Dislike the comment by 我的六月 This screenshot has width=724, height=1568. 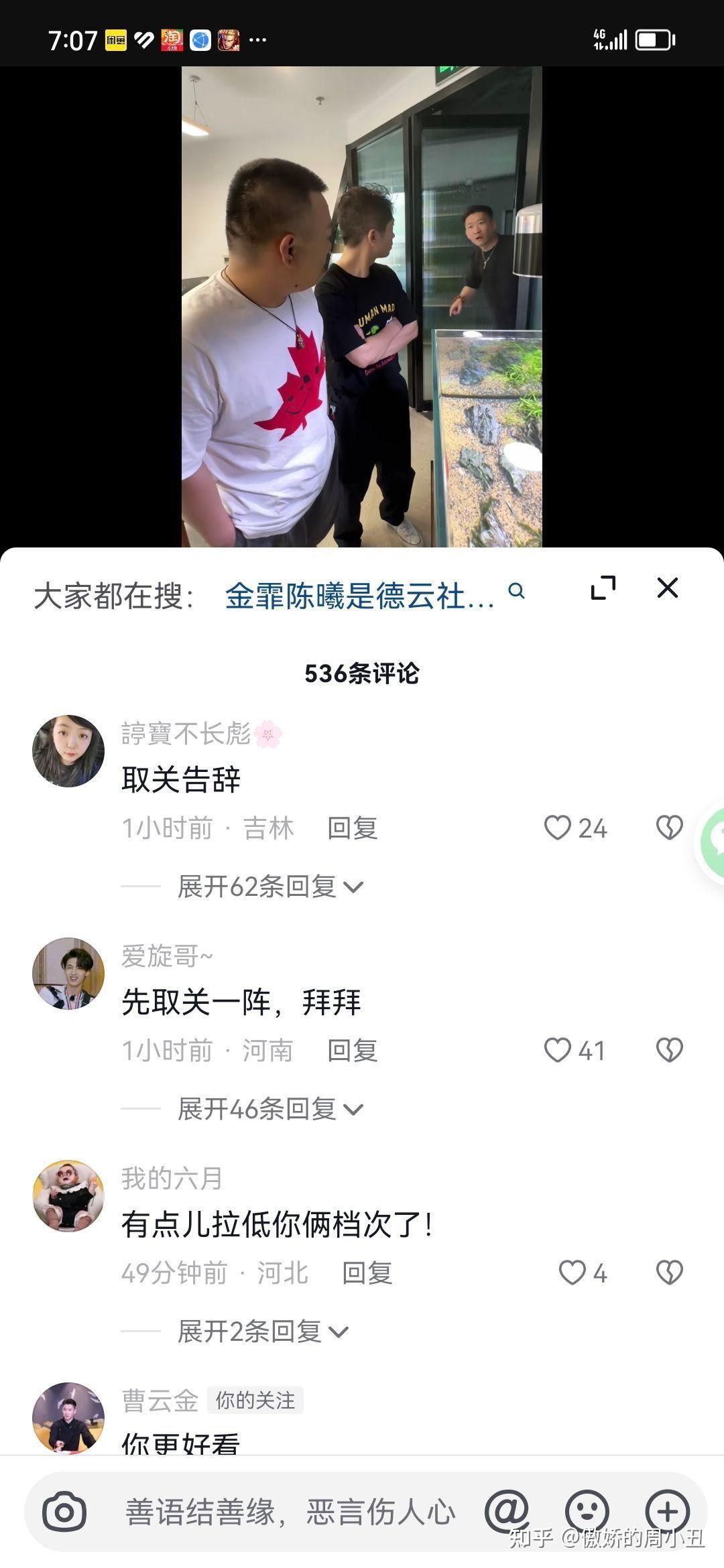point(669,1272)
